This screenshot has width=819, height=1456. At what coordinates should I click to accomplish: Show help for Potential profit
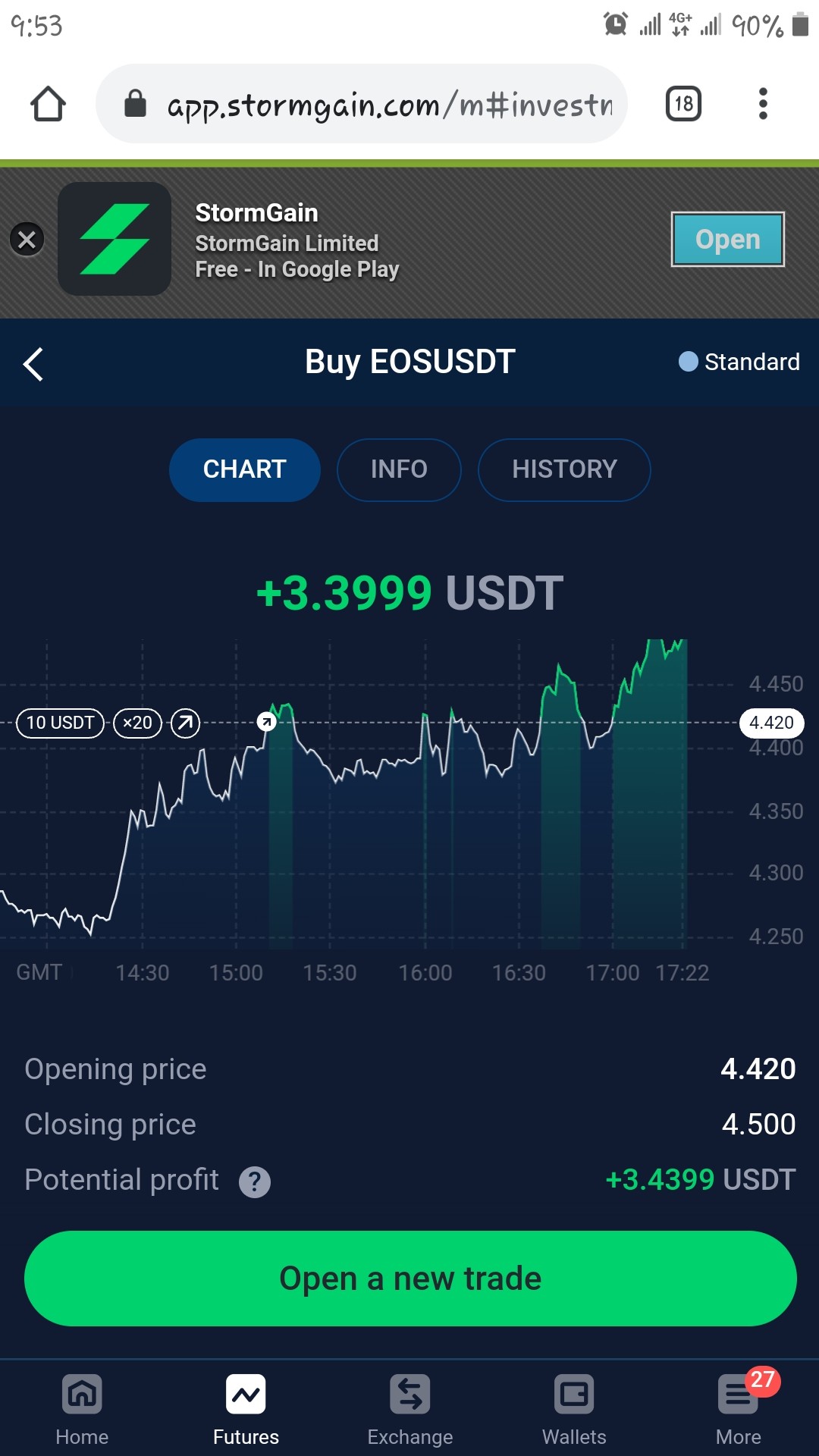tap(255, 1181)
